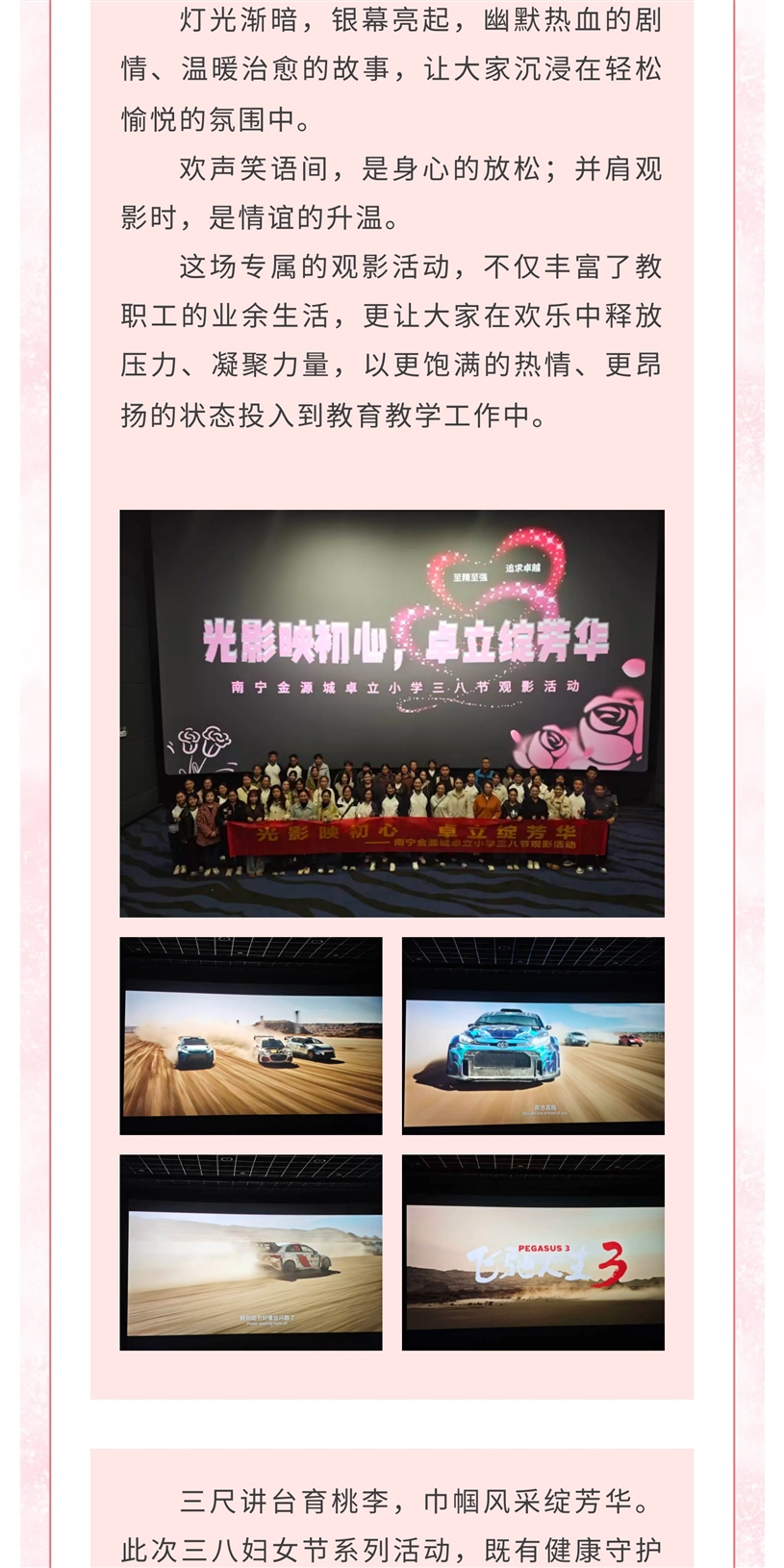
Task: View the photo of three rally cars
Action: tap(251, 1036)
